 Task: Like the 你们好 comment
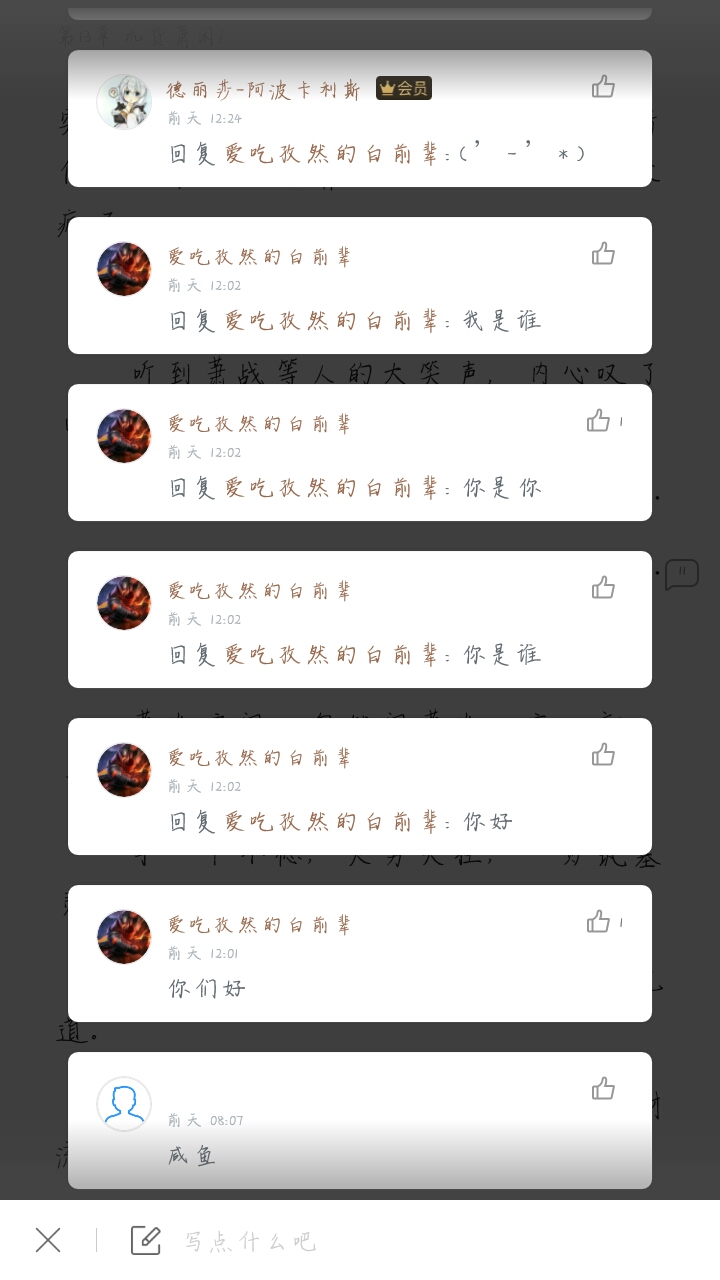[x=599, y=922]
